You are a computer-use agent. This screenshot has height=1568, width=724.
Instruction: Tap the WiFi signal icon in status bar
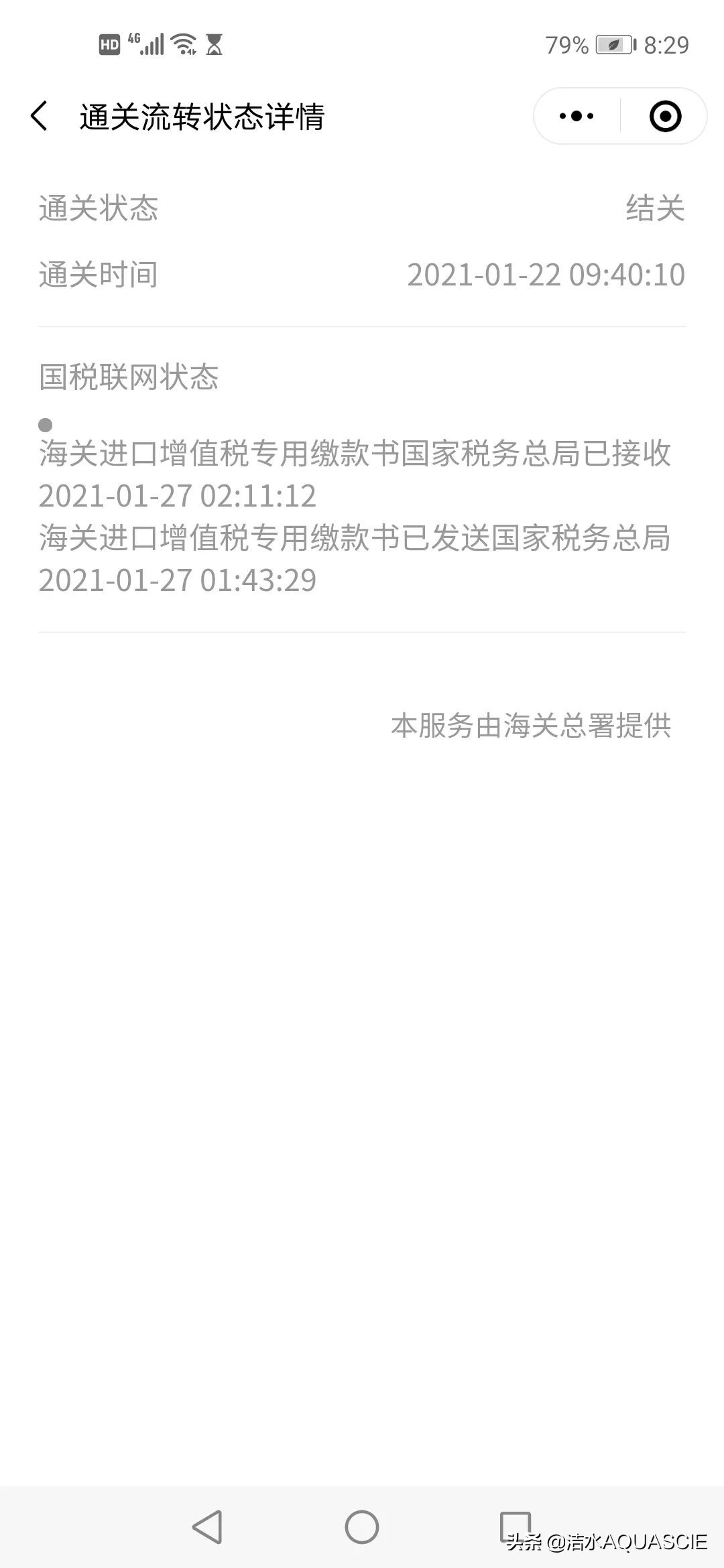tap(182, 45)
